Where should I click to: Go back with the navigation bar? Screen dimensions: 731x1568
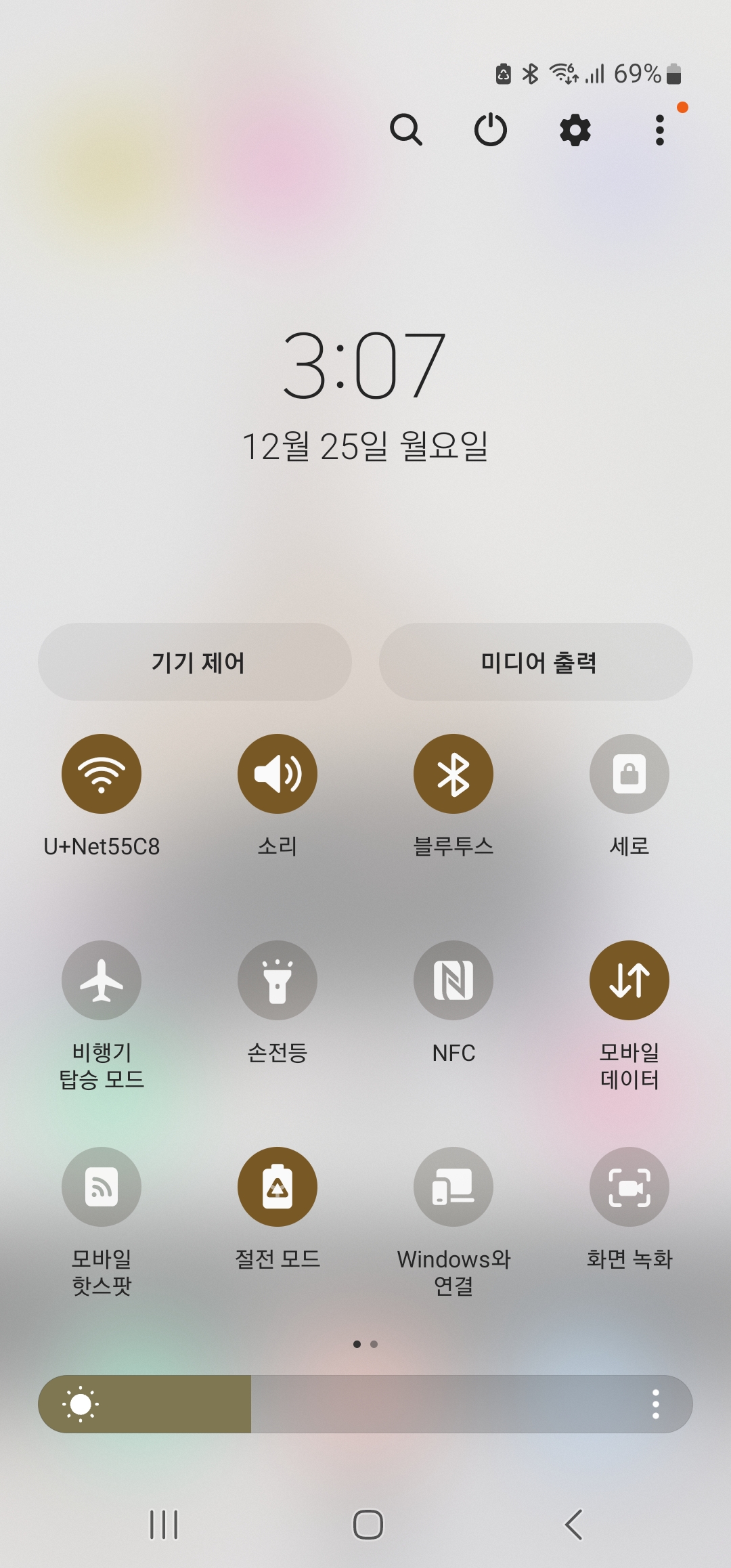click(573, 1525)
